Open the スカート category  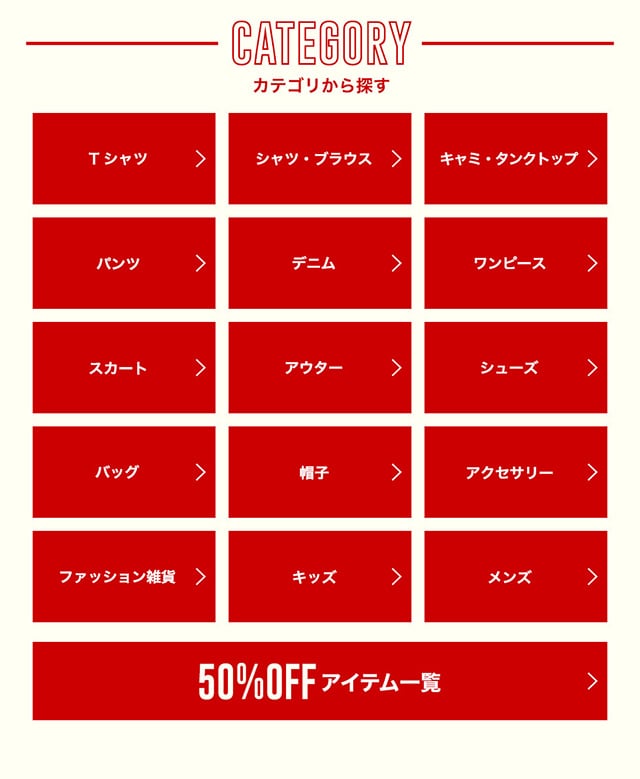click(x=124, y=367)
